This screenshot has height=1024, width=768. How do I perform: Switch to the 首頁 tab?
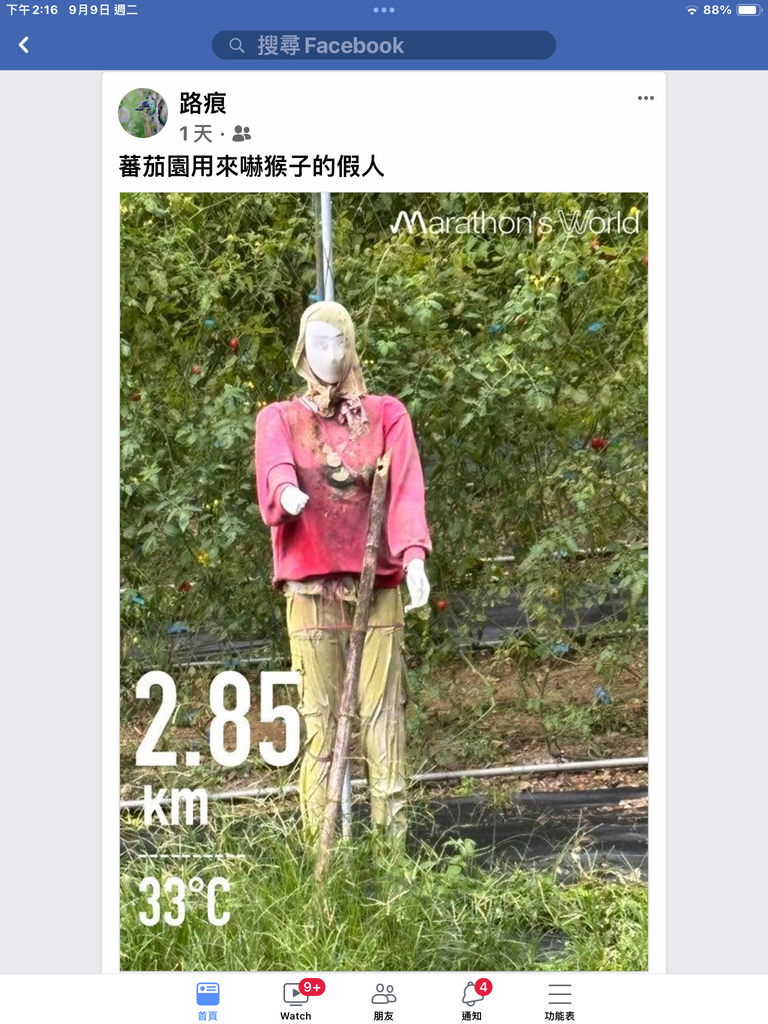click(207, 1000)
